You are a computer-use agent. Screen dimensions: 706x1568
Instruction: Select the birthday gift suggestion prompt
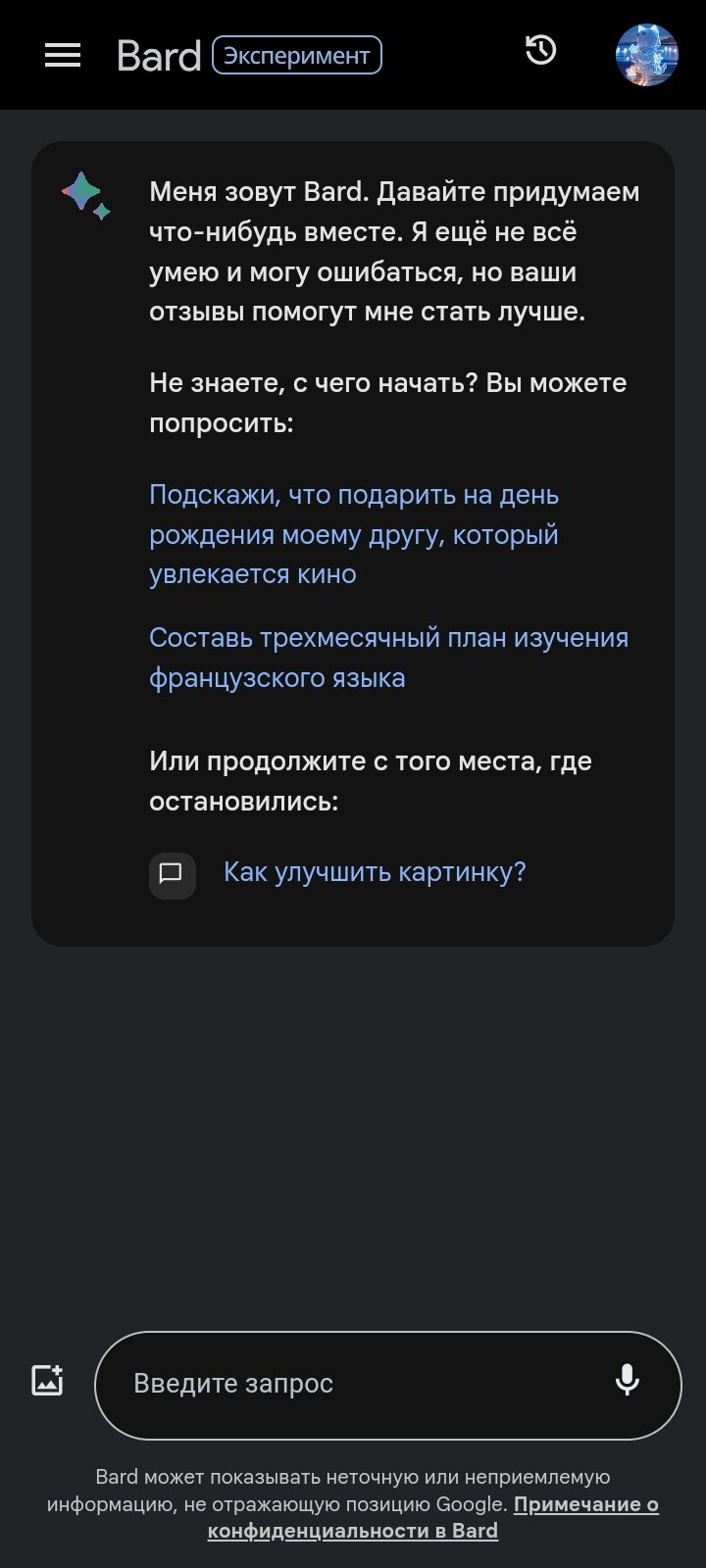tap(354, 534)
